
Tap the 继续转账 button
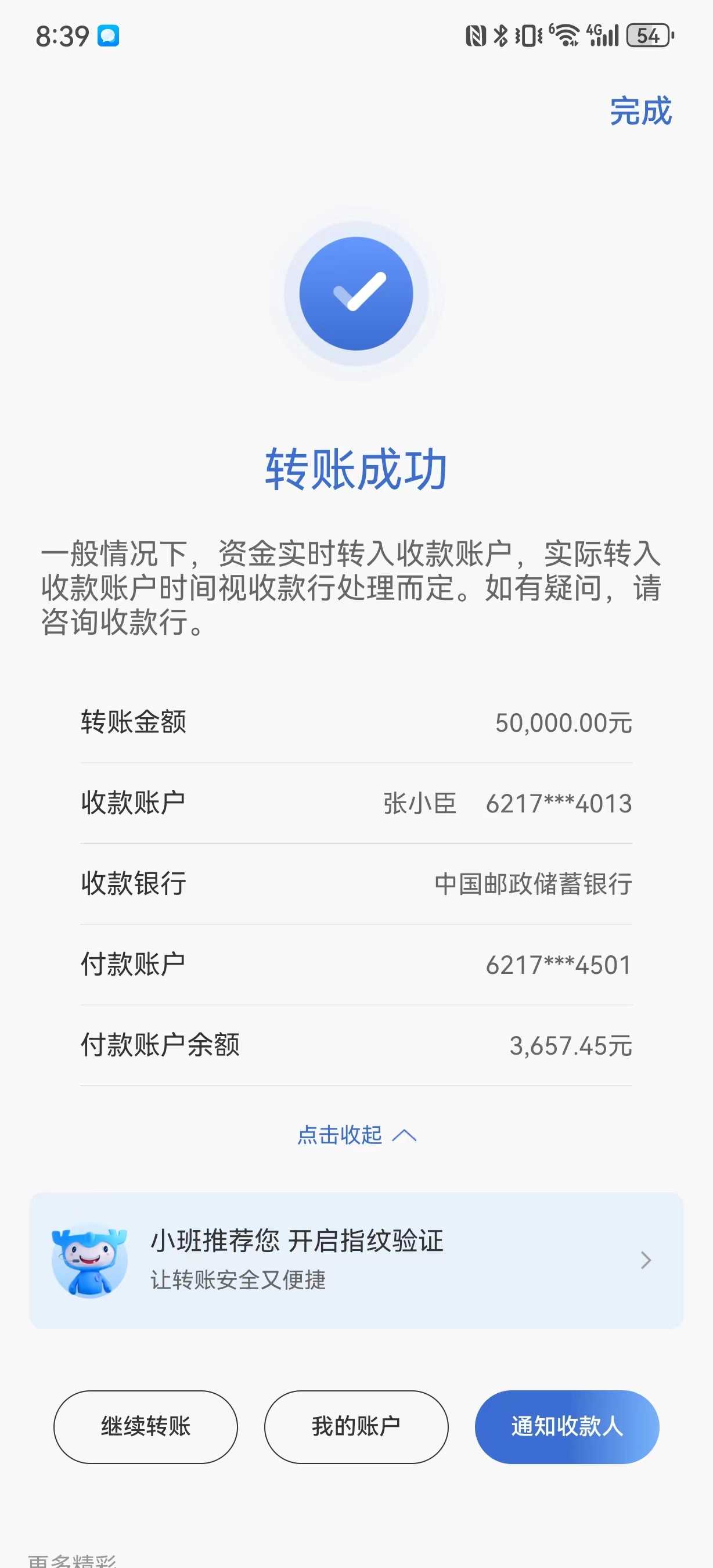tap(145, 1426)
